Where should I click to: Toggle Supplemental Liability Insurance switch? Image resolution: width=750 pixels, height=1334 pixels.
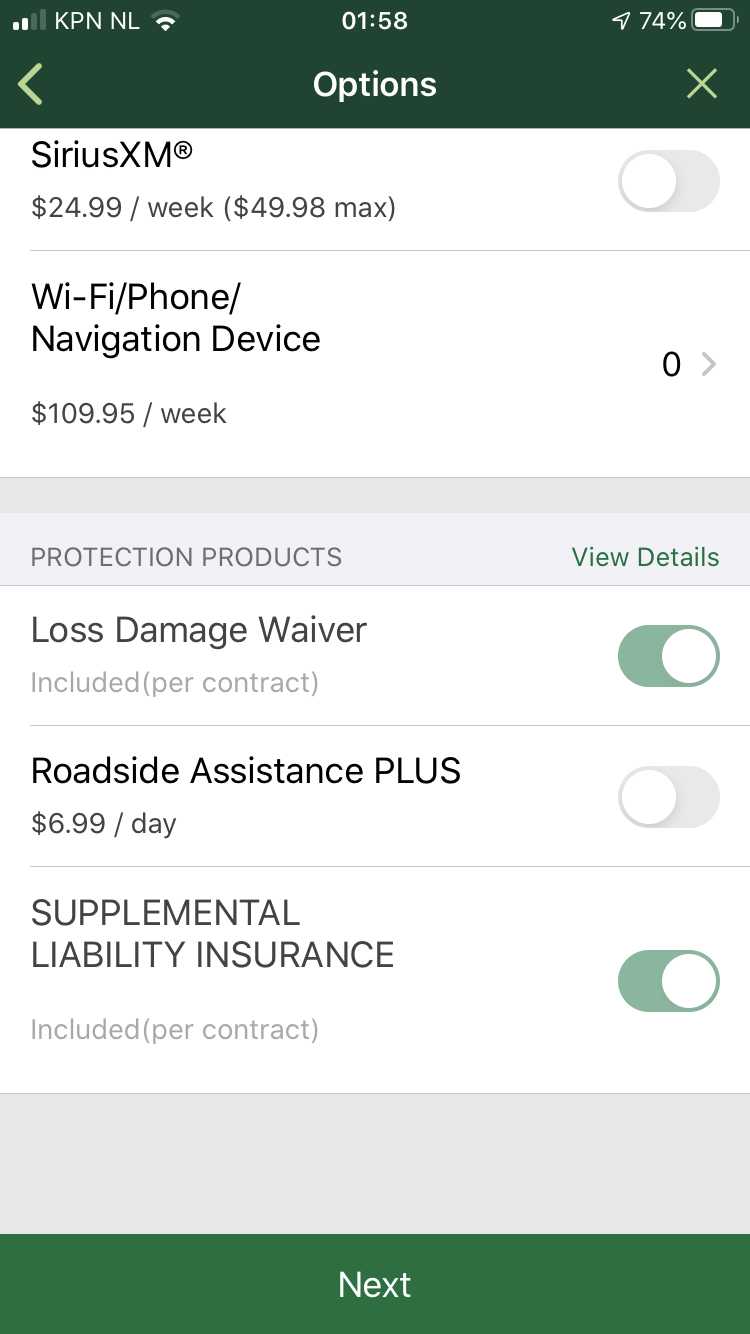668,981
